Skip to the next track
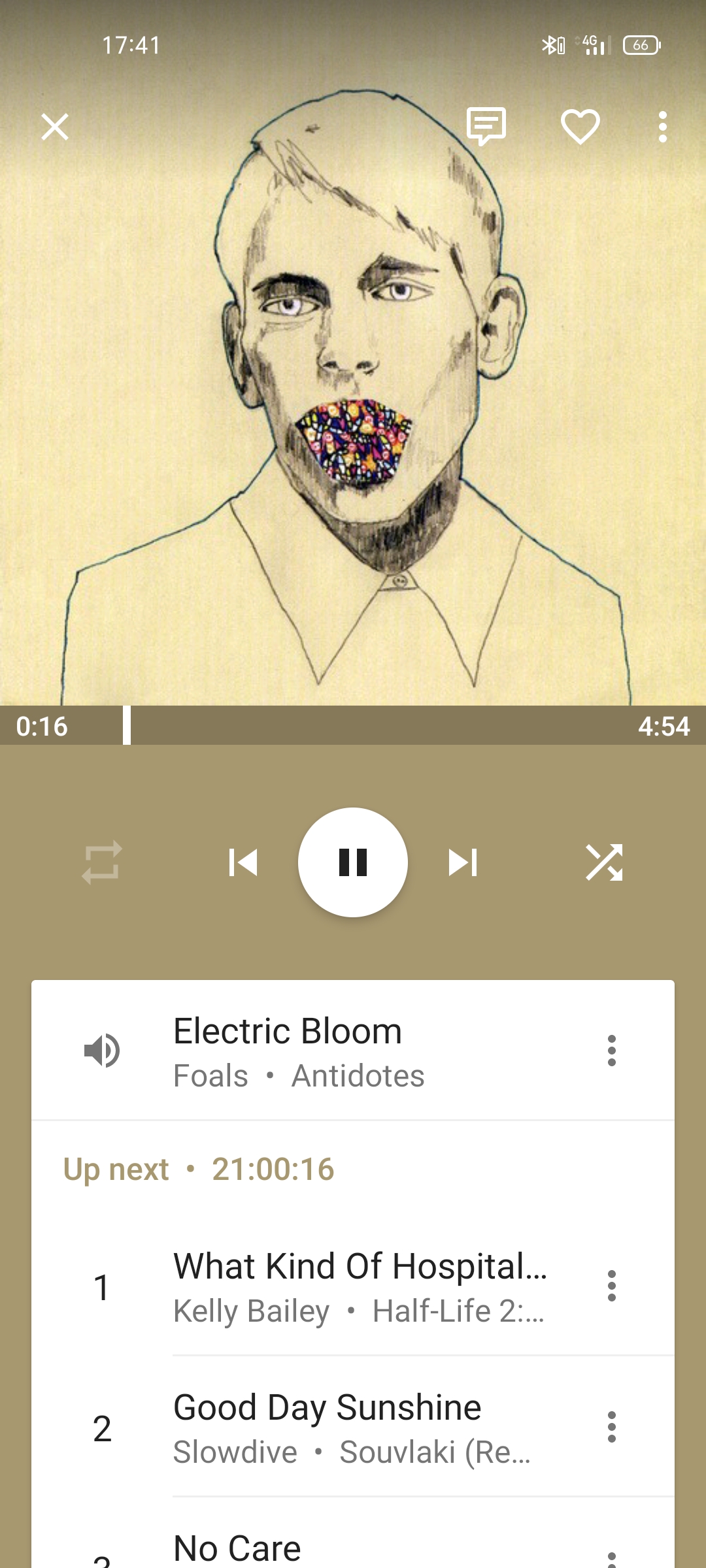Screen dimensions: 706x1568 click(463, 862)
